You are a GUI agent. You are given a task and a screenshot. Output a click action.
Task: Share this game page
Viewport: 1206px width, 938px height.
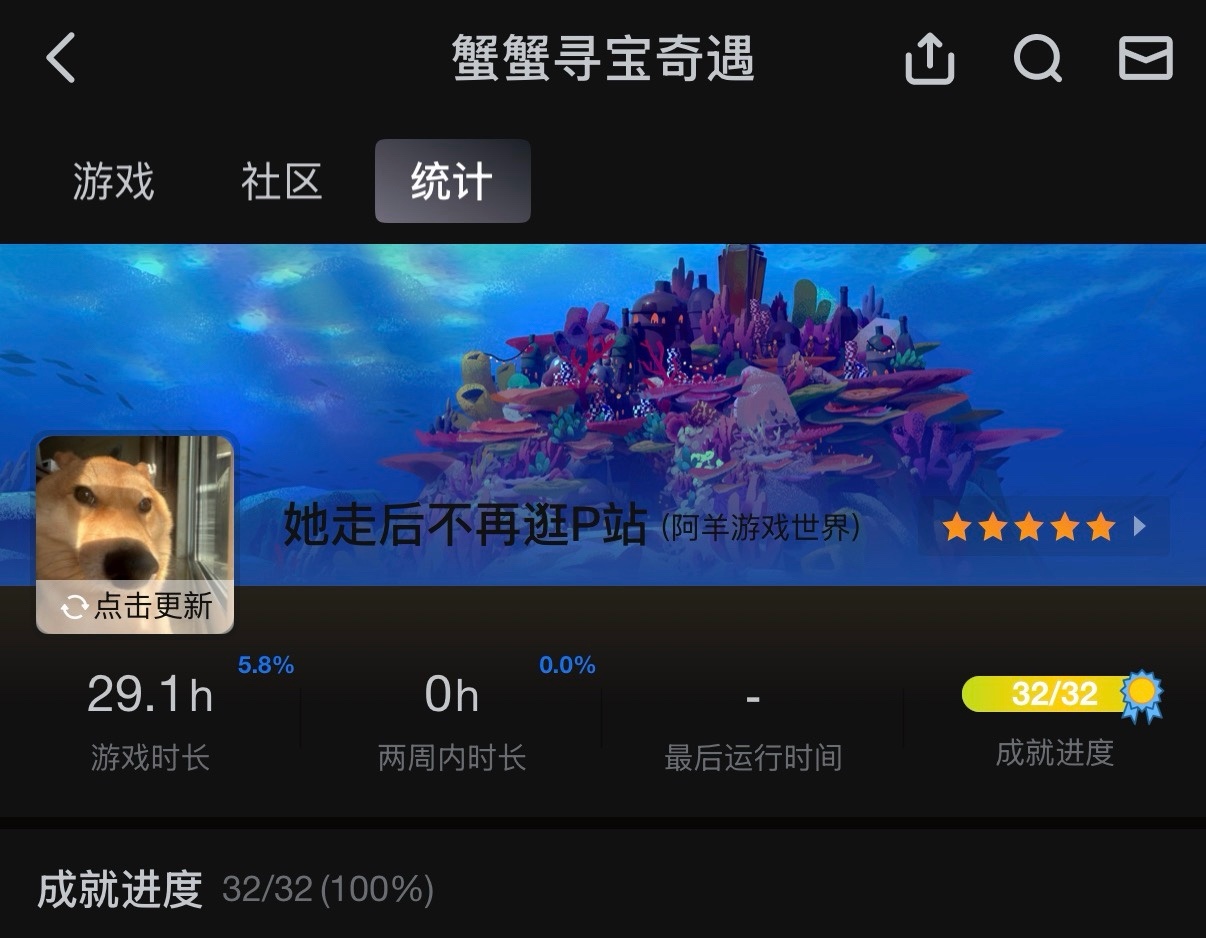[929, 59]
